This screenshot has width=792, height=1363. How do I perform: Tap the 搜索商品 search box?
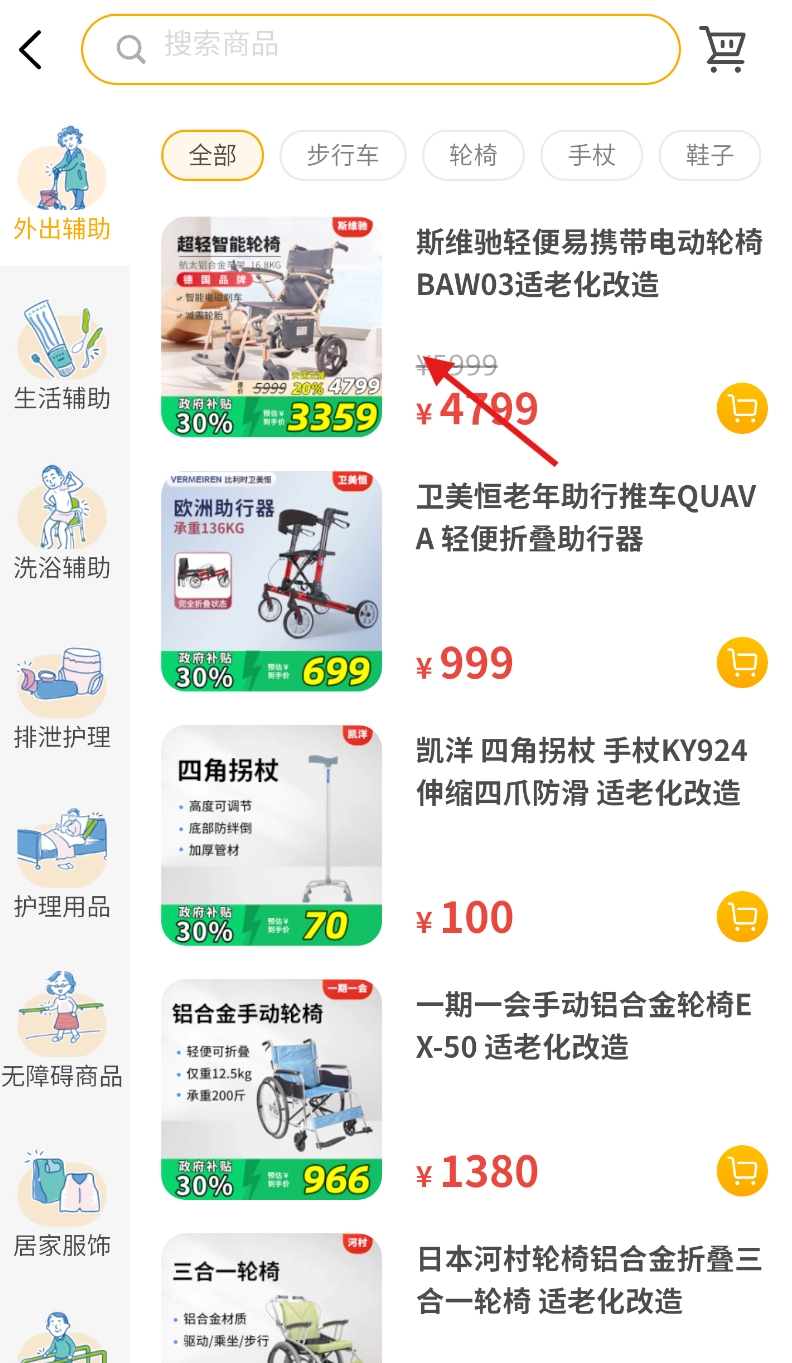point(380,48)
